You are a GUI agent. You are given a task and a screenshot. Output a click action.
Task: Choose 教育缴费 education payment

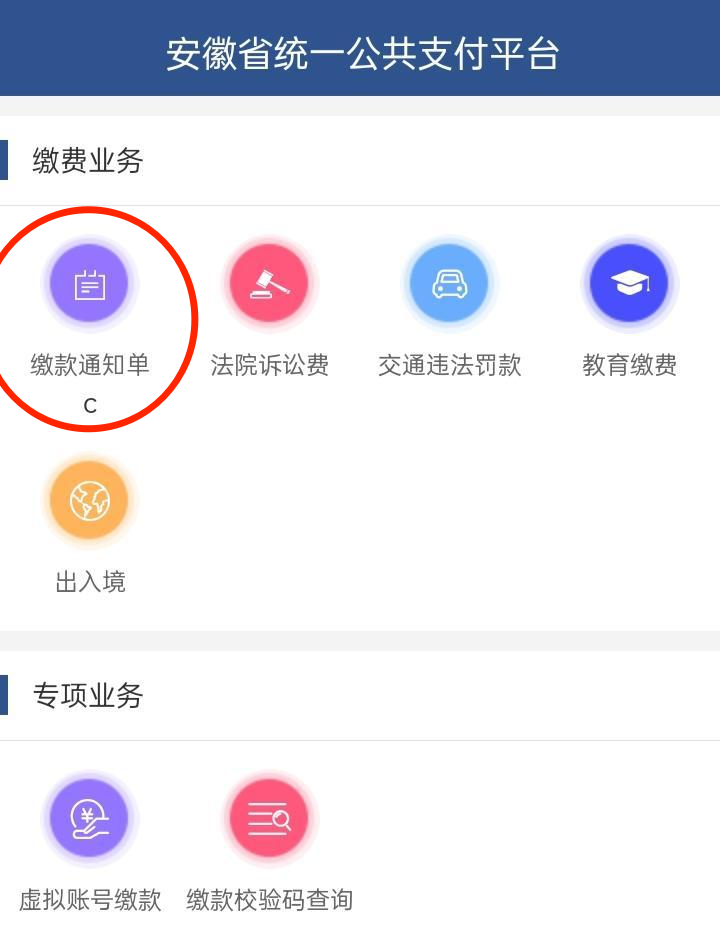[629, 285]
